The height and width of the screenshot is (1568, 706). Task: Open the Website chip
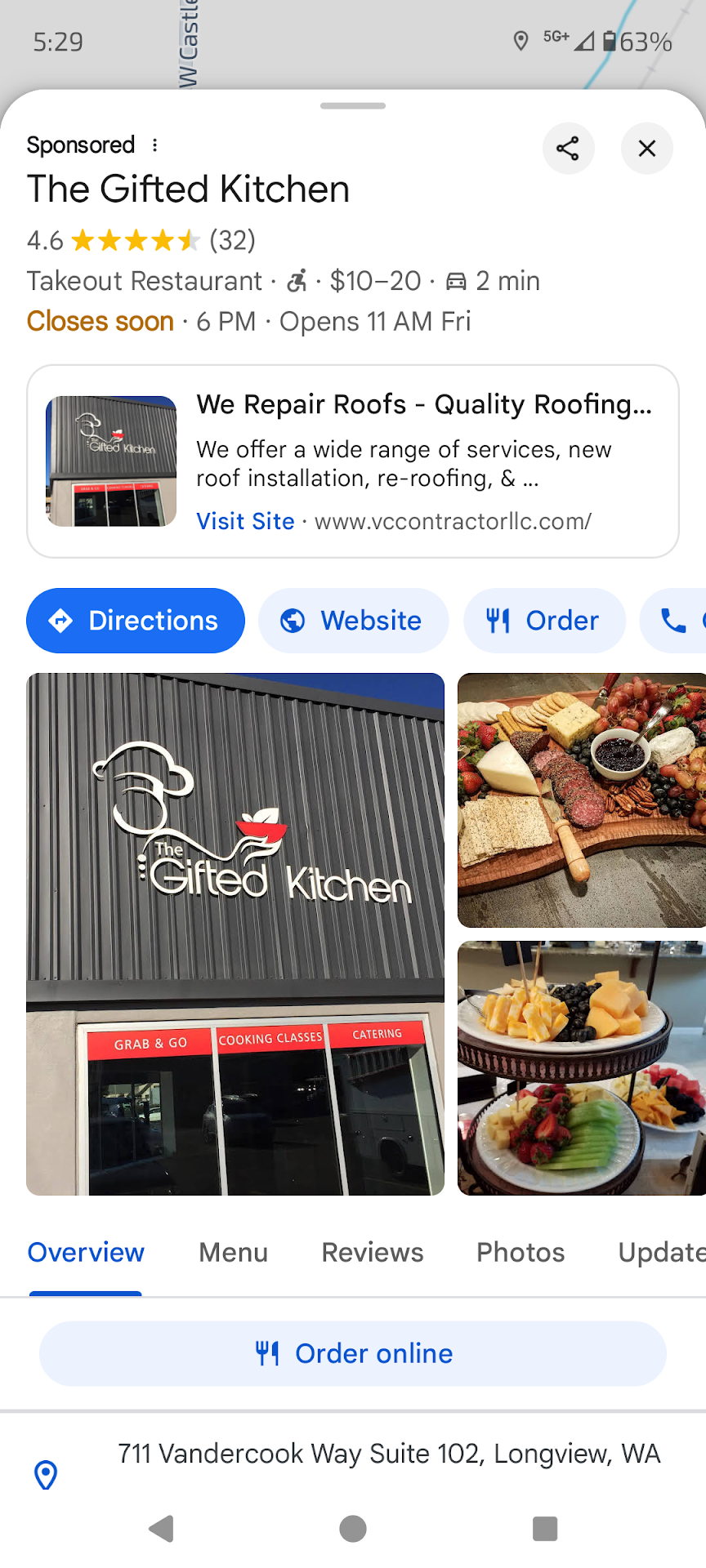(353, 621)
